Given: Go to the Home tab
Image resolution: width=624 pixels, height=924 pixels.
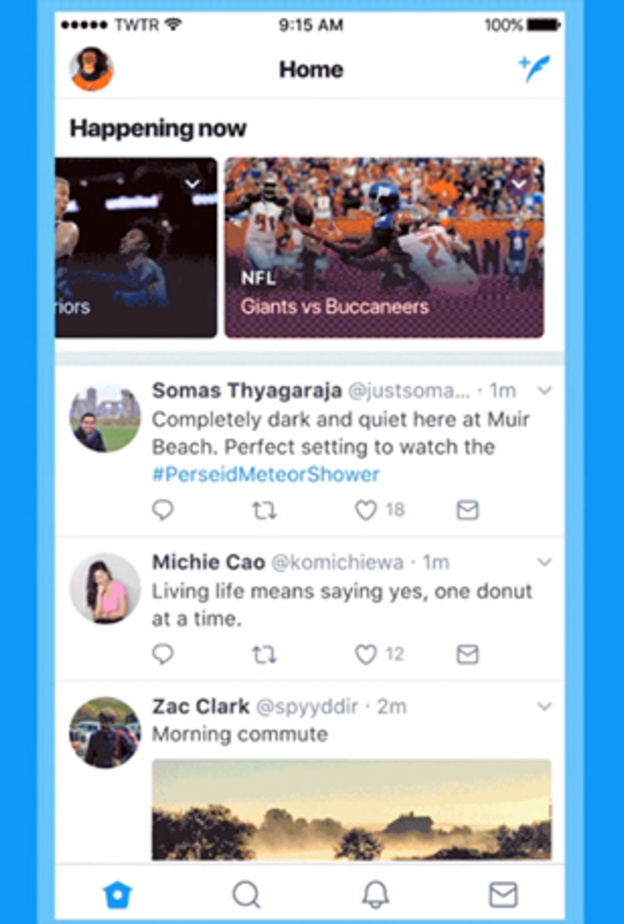Looking at the screenshot, I should tap(118, 893).
